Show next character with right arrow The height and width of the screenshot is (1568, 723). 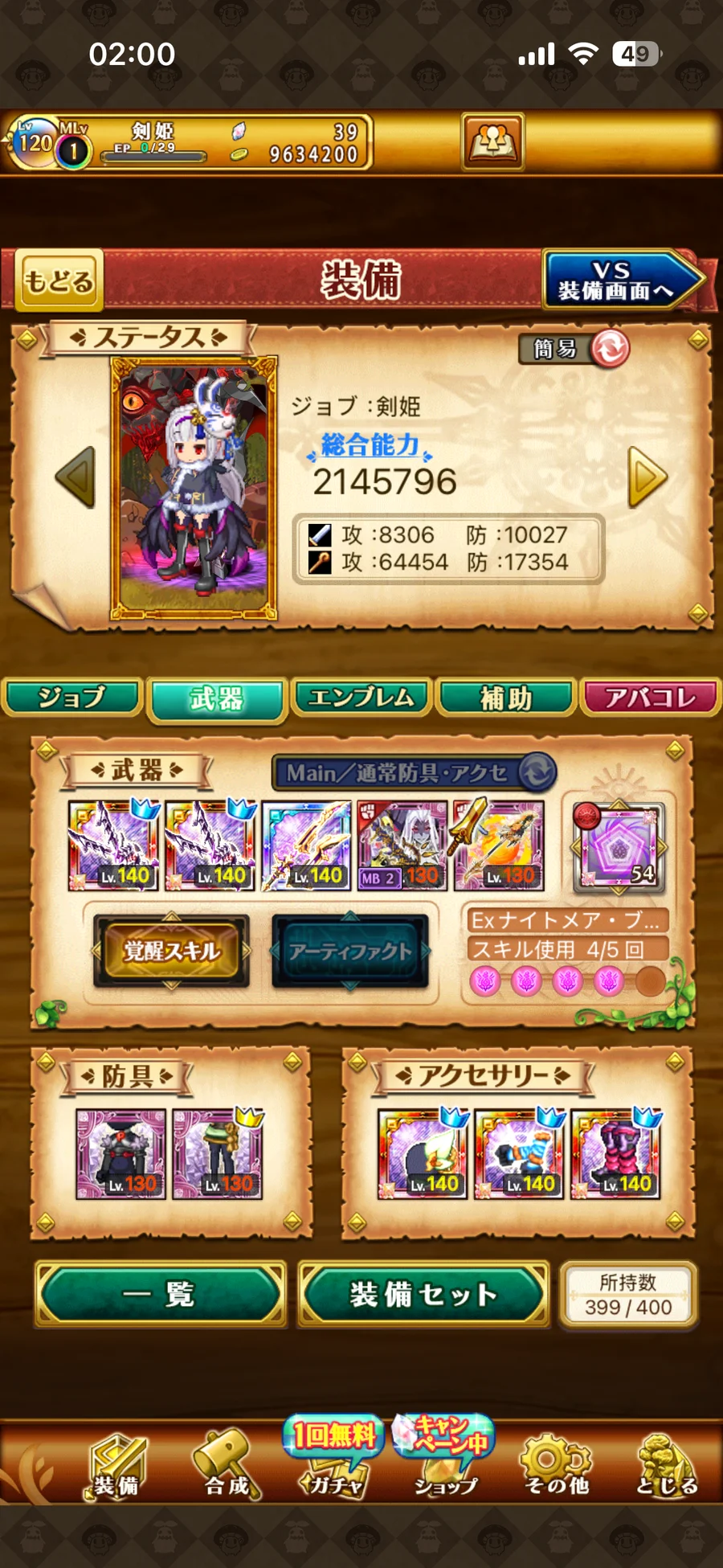coord(647,477)
